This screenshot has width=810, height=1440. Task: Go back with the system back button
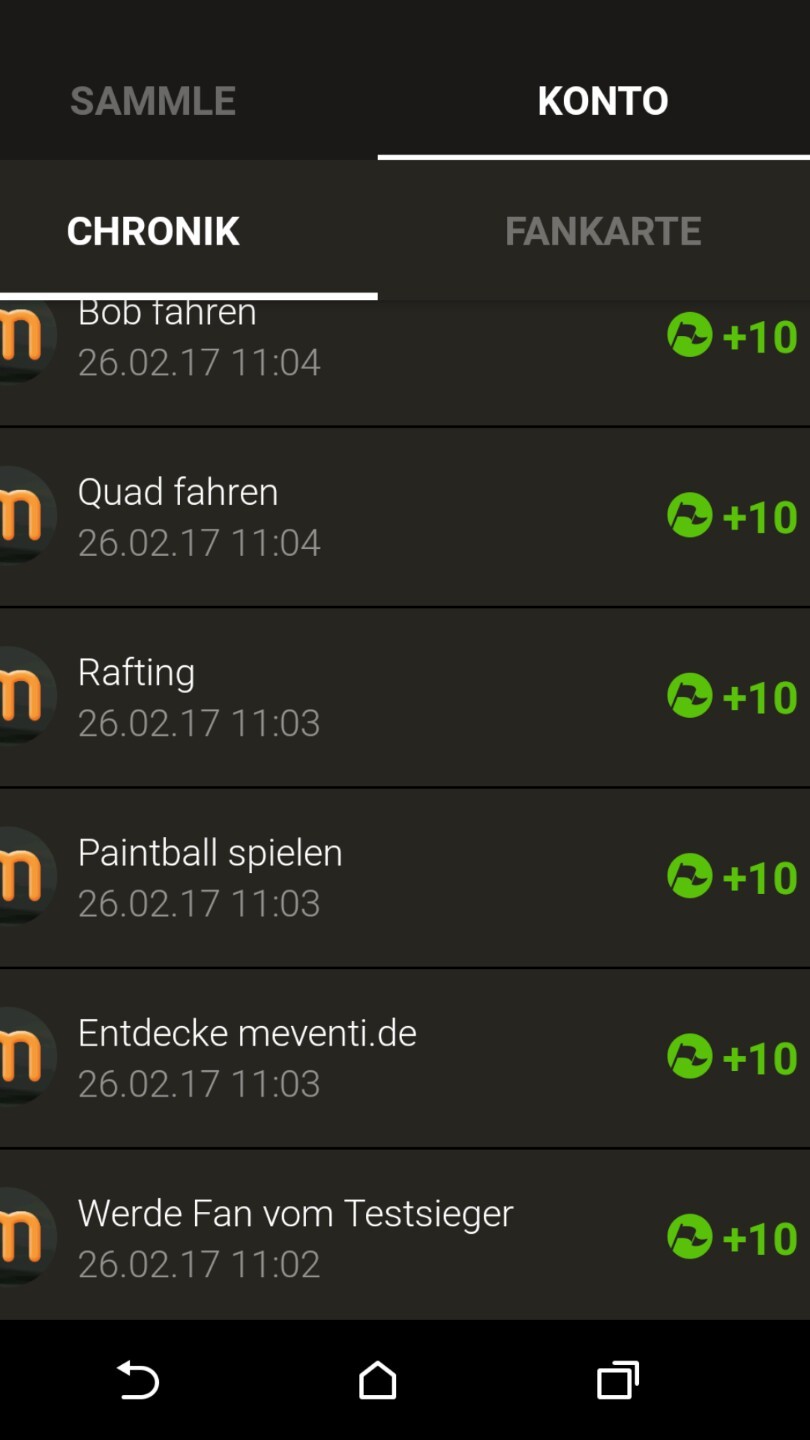(138, 1381)
